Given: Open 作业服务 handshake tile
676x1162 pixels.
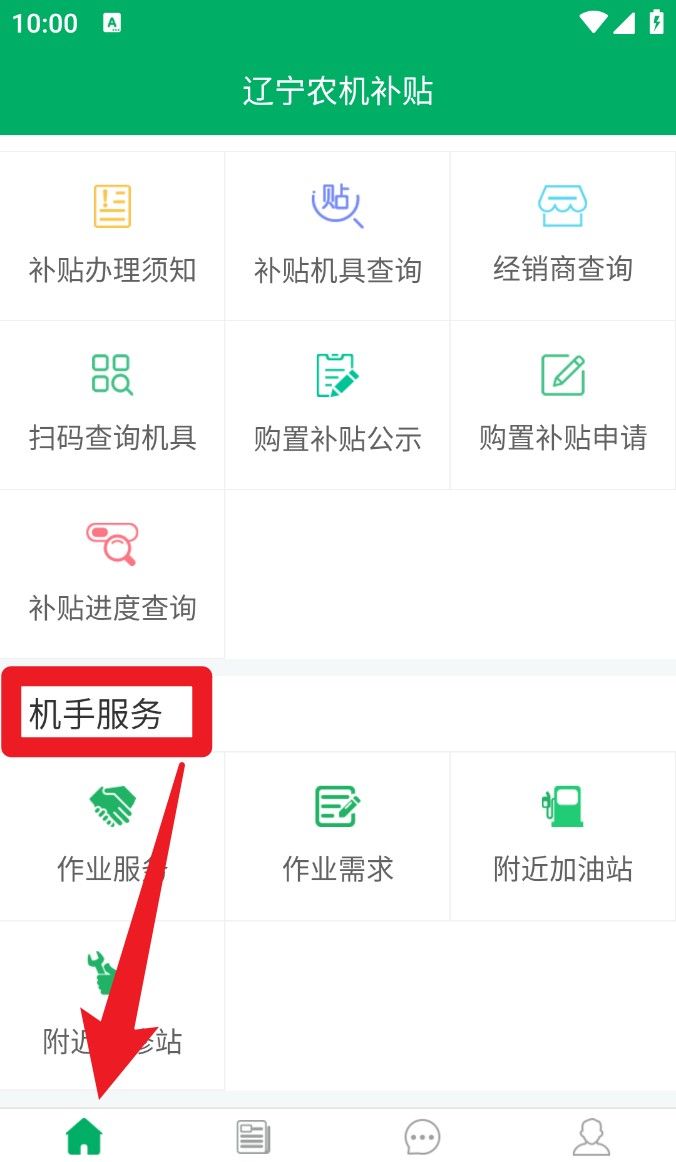Looking at the screenshot, I should [112, 835].
